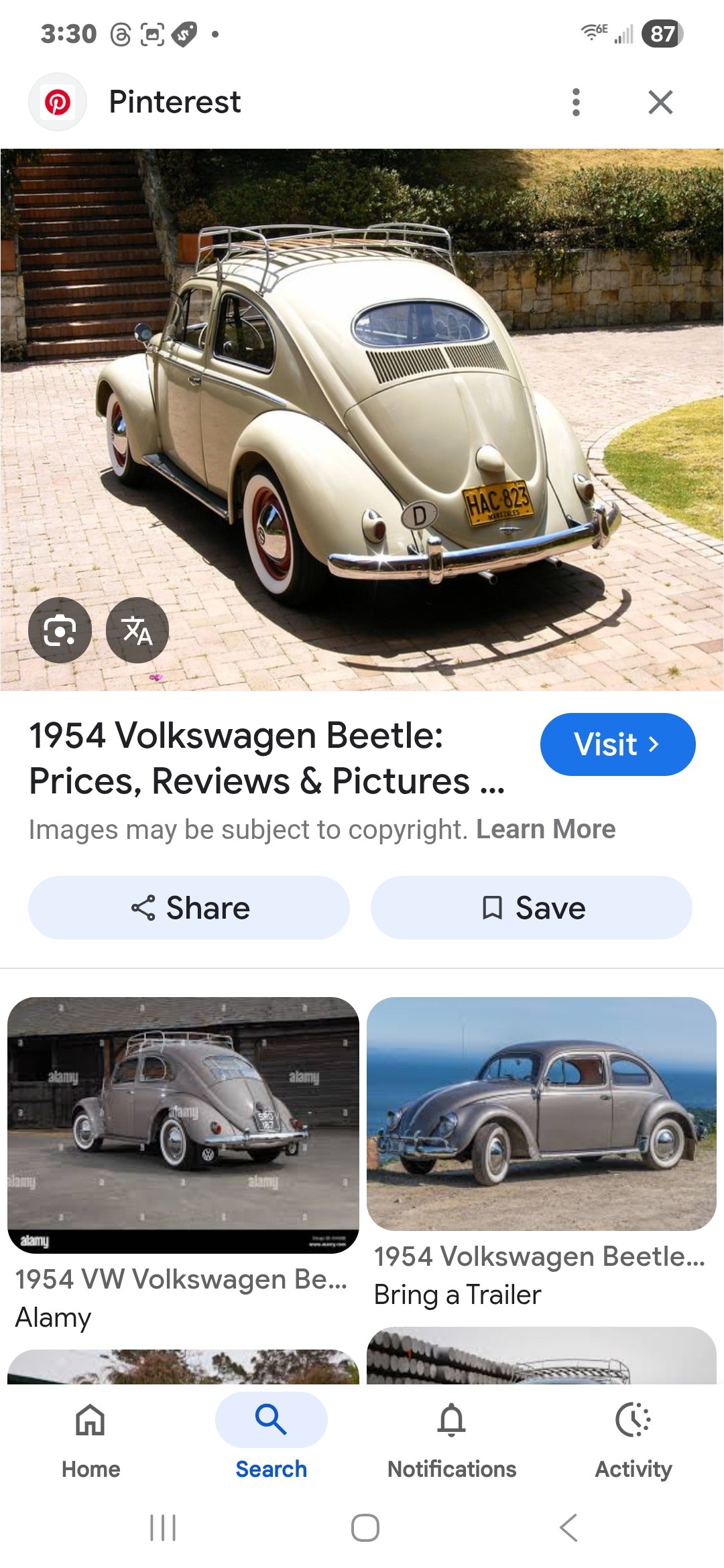
Task: Share this Beetle image
Action: (x=189, y=908)
